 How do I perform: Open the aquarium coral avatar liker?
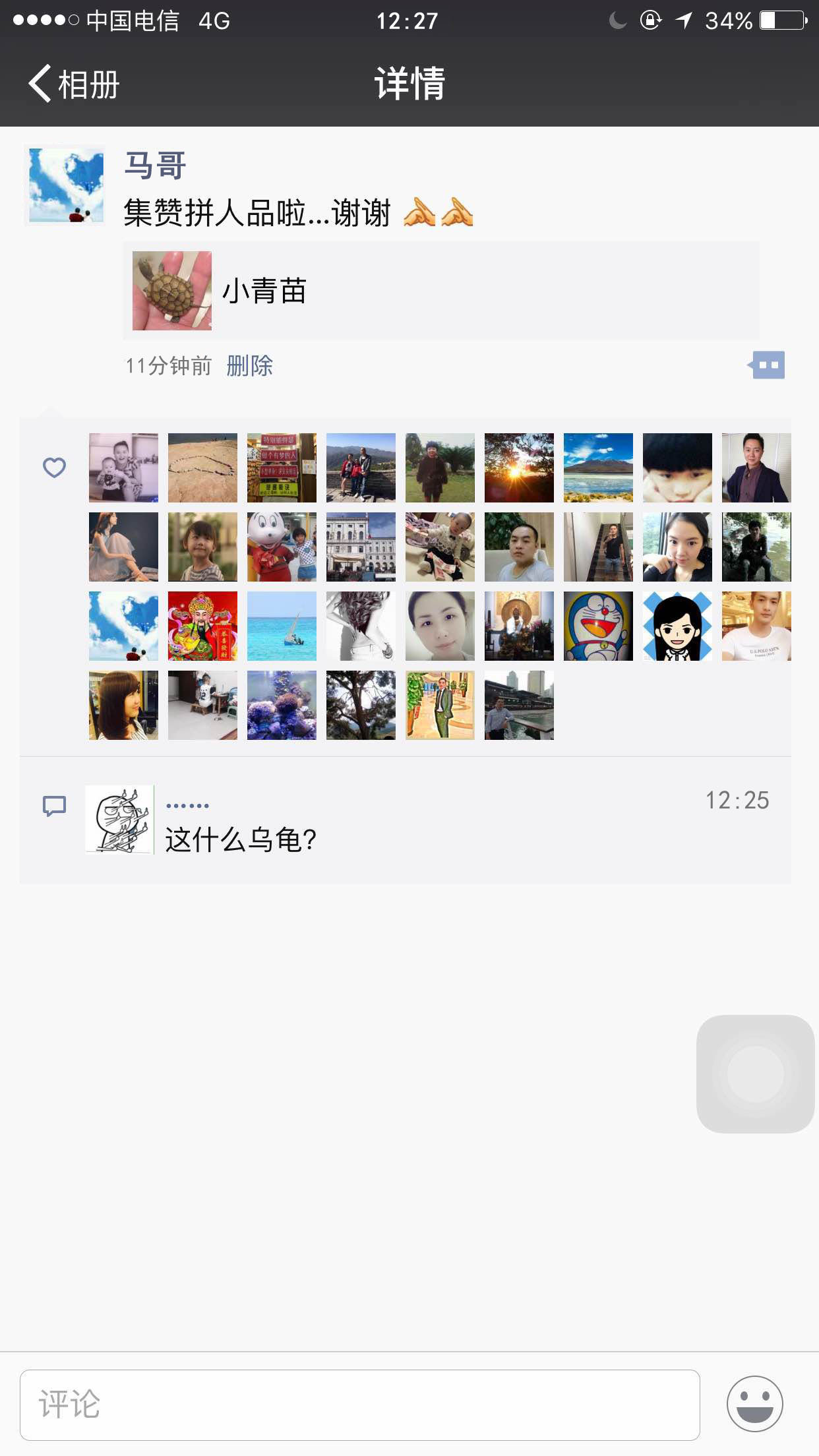(282, 705)
